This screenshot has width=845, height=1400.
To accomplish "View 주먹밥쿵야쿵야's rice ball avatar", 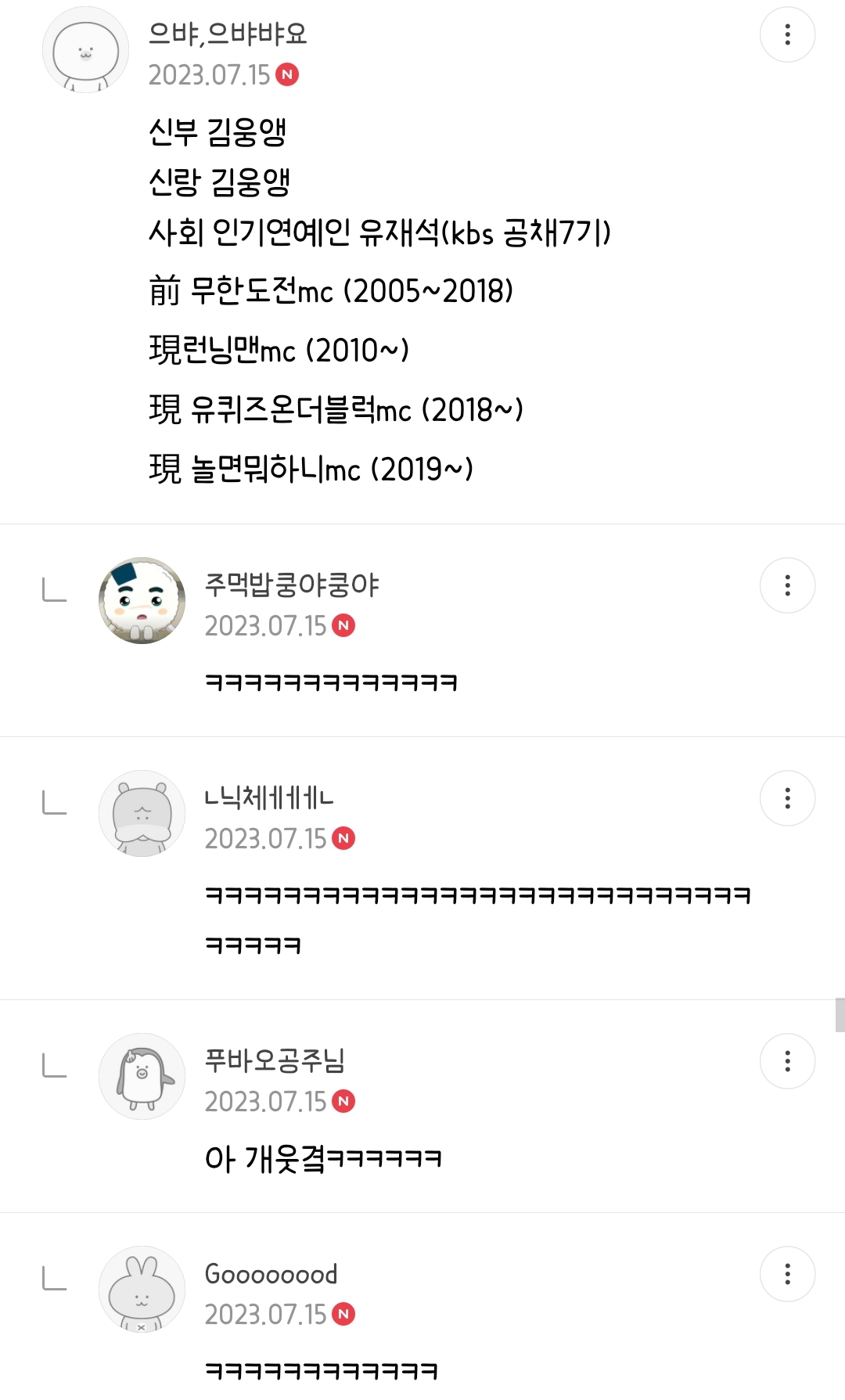I will pyautogui.click(x=142, y=601).
